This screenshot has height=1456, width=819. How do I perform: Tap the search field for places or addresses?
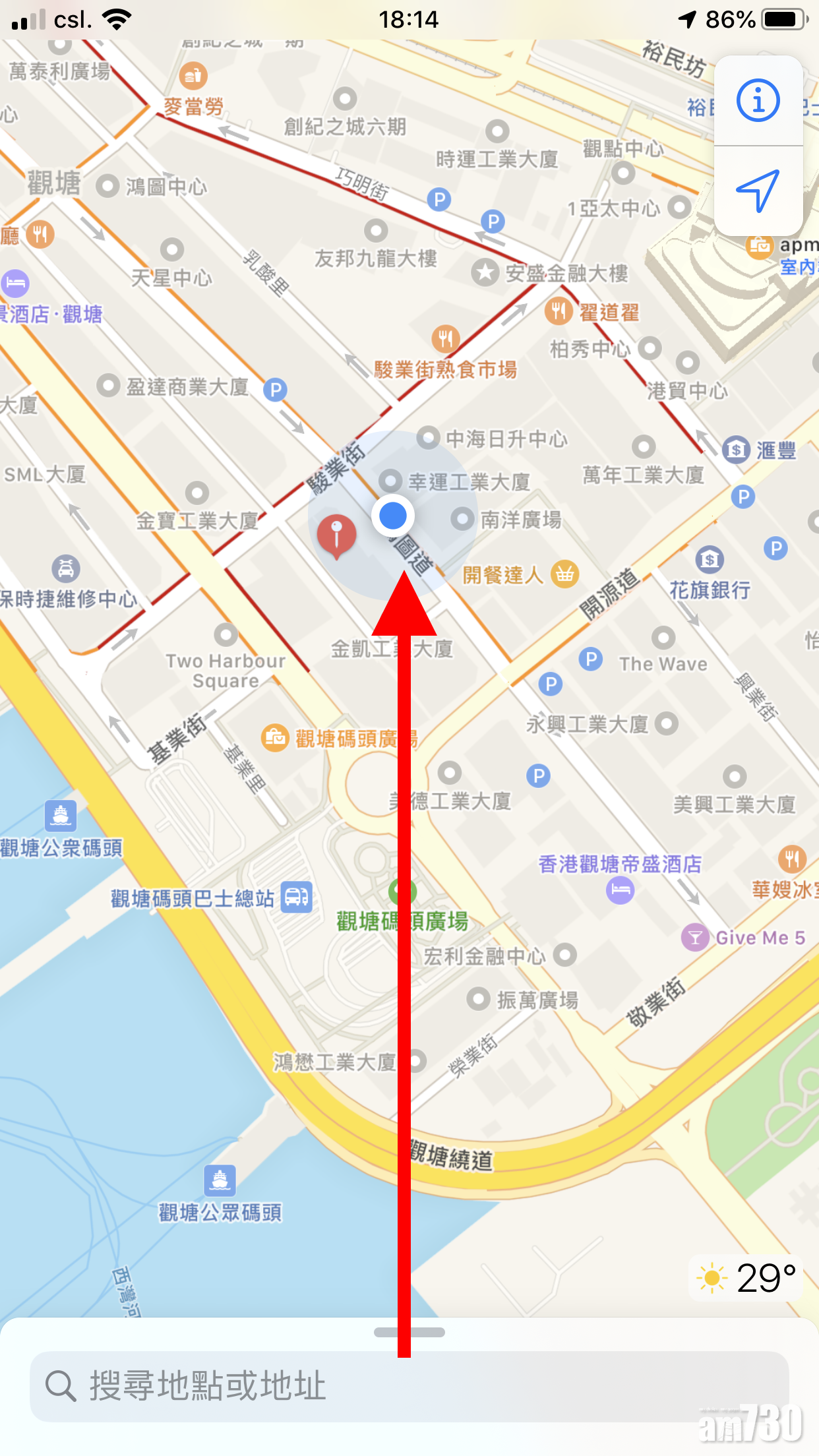(x=409, y=1385)
